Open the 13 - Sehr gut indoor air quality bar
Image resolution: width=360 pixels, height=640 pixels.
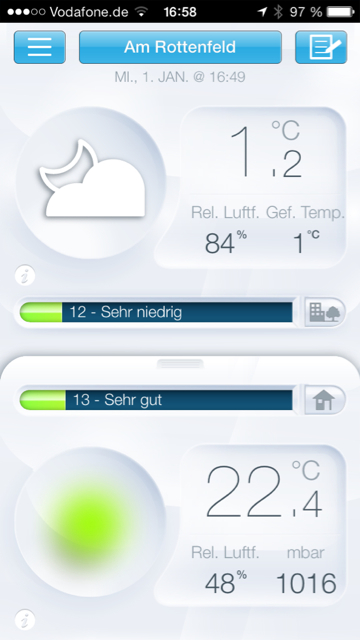[156, 400]
